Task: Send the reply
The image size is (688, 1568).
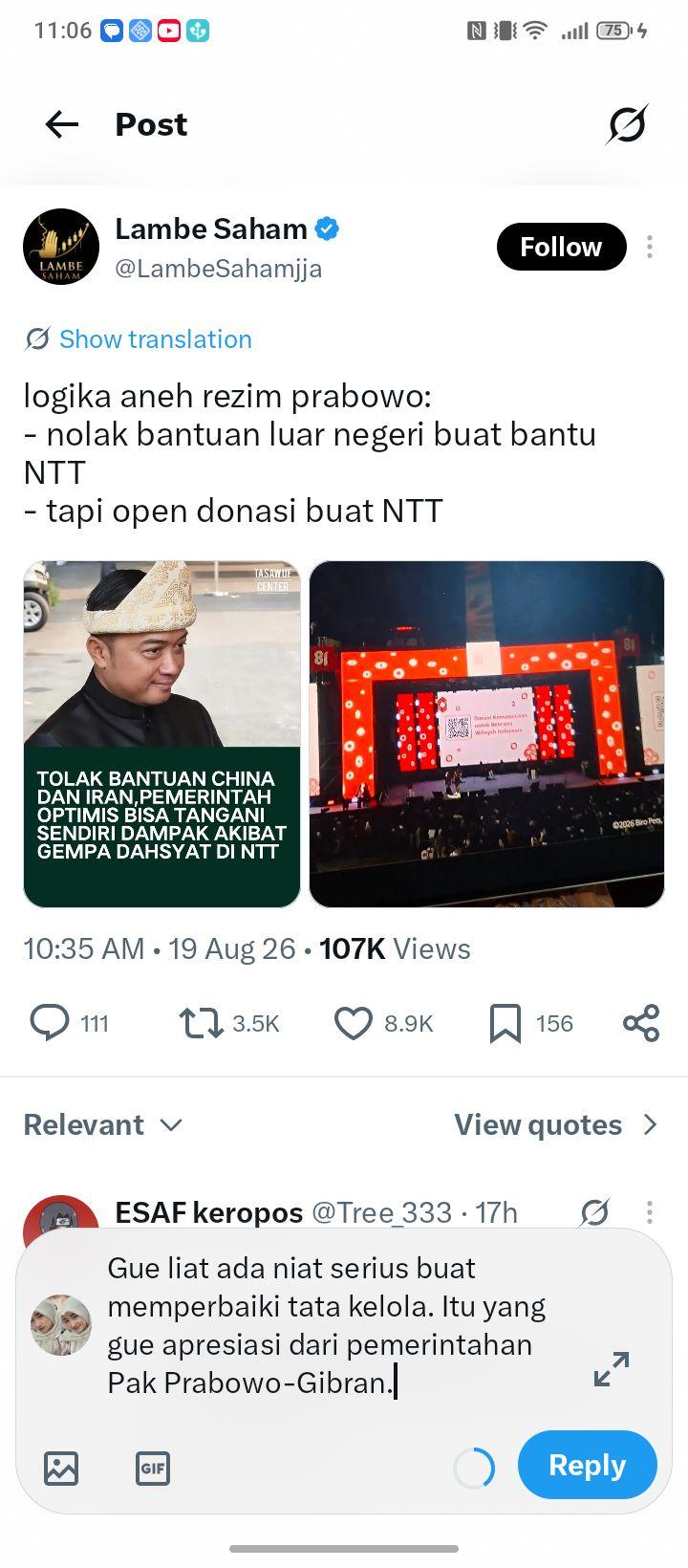Action: [587, 1465]
